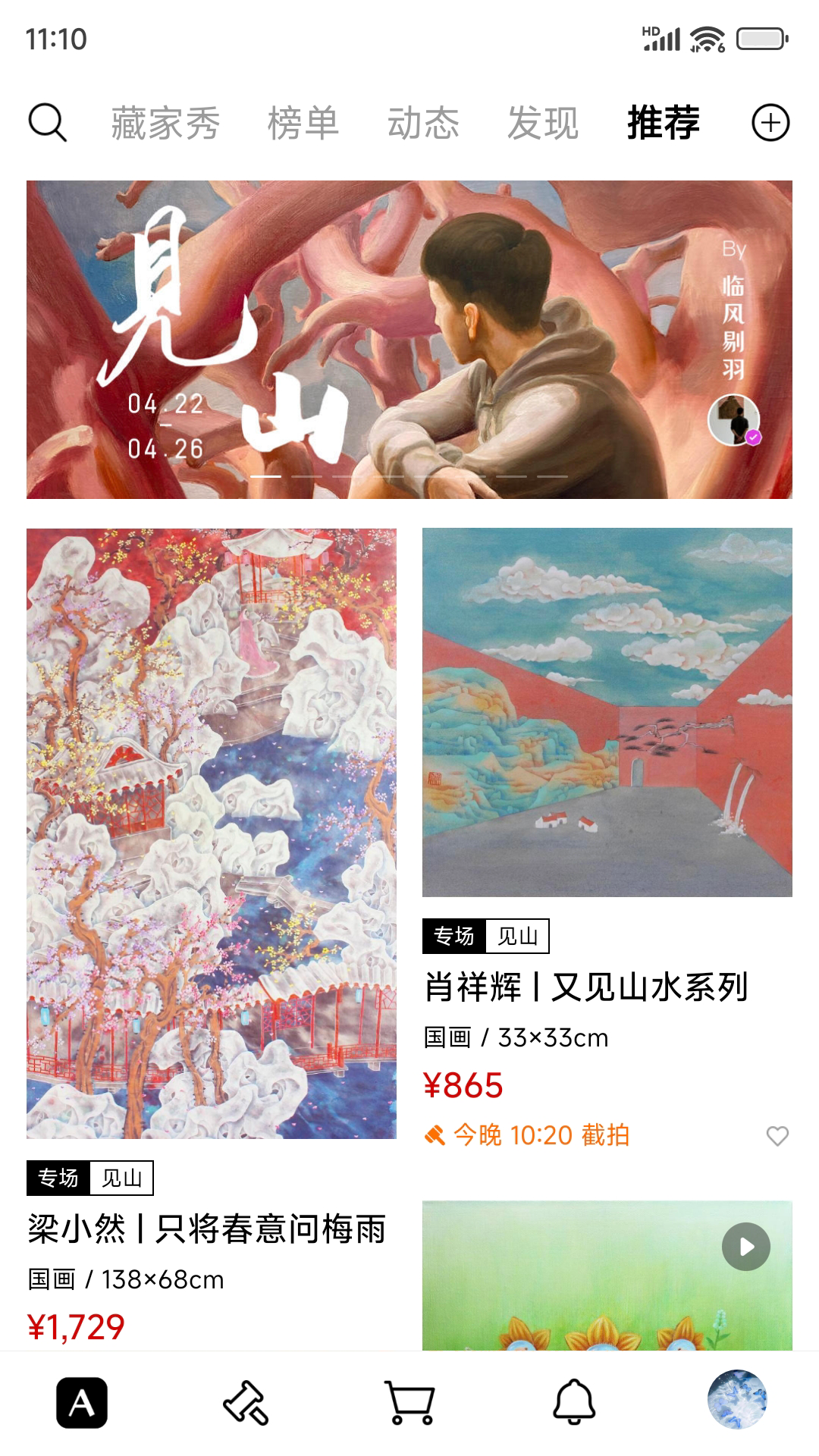
Task: Open the 动态 tab
Action: coord(423,123)
